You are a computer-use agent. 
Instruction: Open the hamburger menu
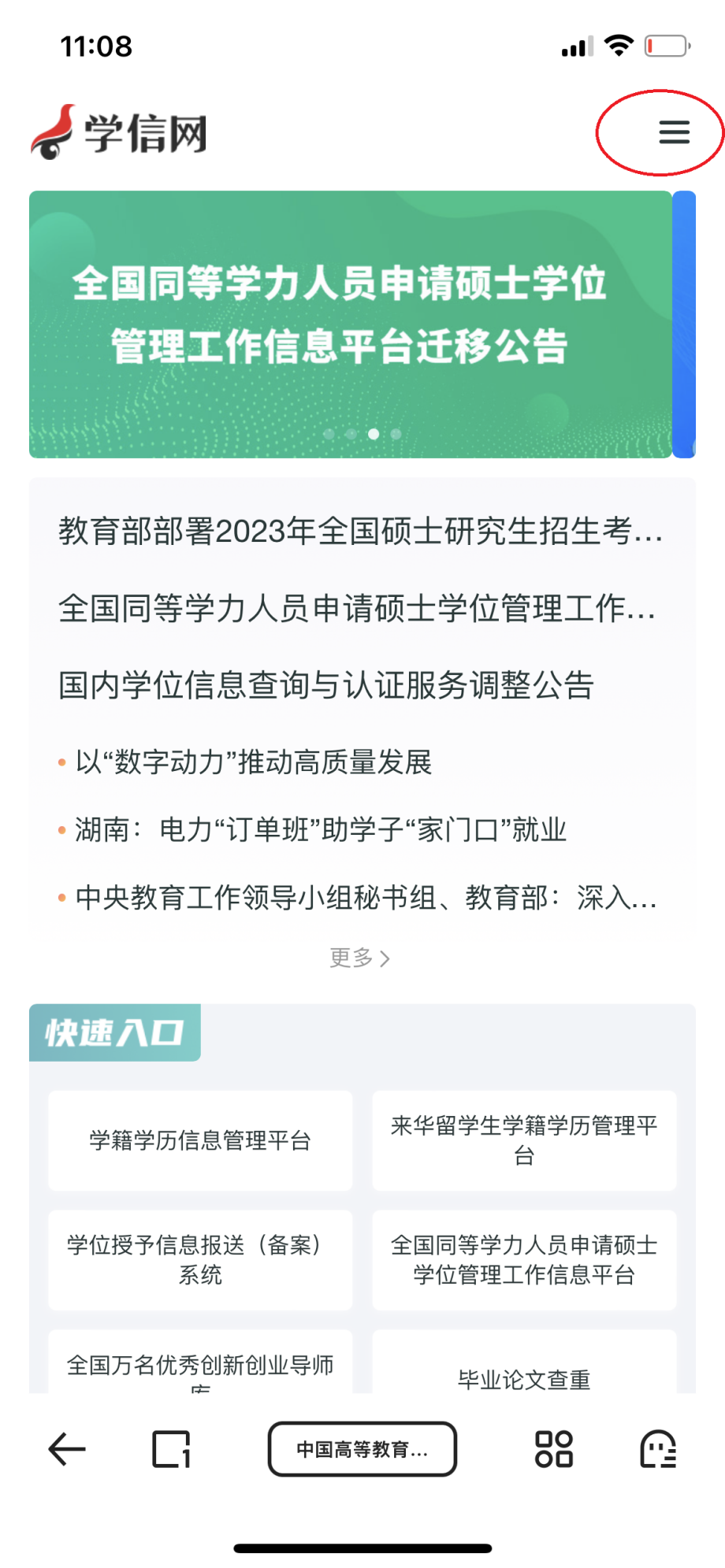point(674,132)
